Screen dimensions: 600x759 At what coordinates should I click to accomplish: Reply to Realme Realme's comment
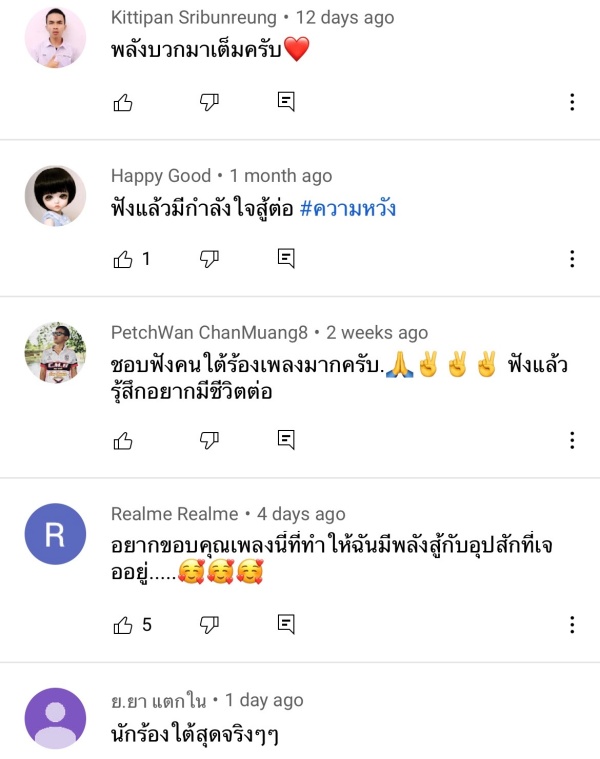286,625
